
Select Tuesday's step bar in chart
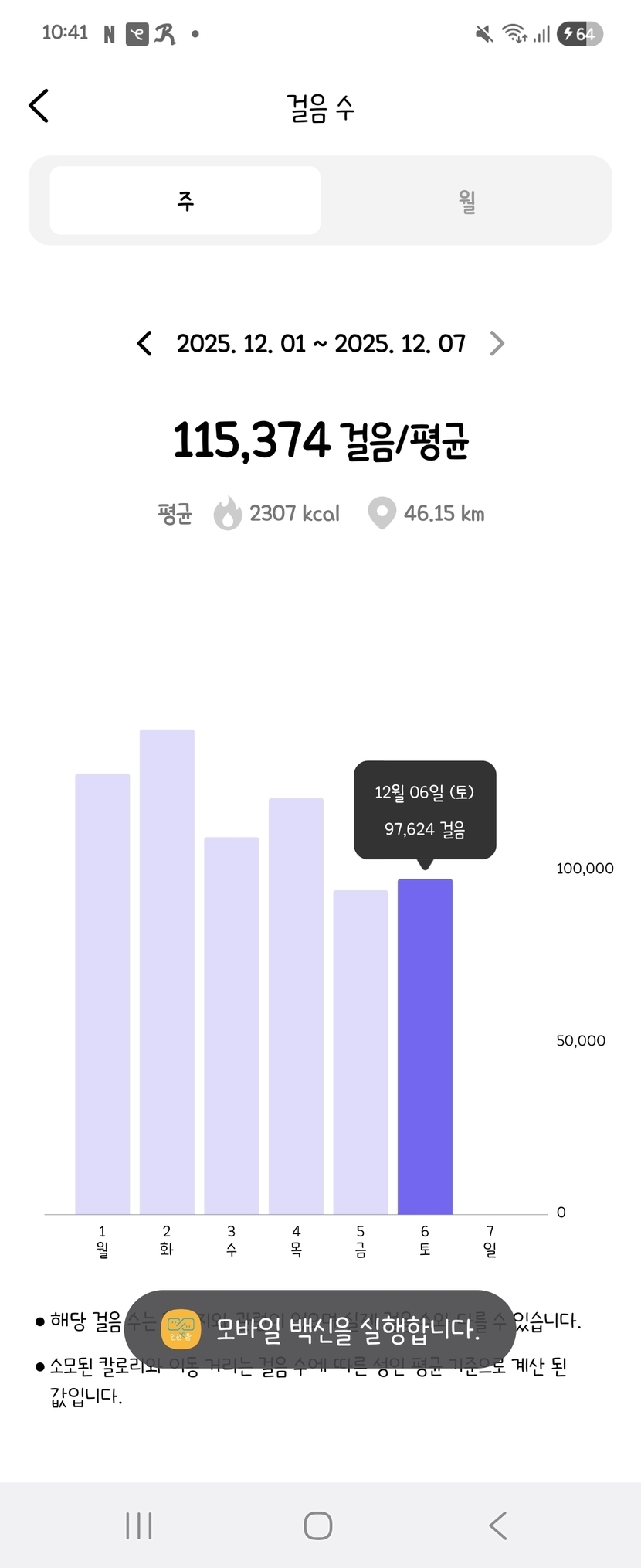[167, 971]
